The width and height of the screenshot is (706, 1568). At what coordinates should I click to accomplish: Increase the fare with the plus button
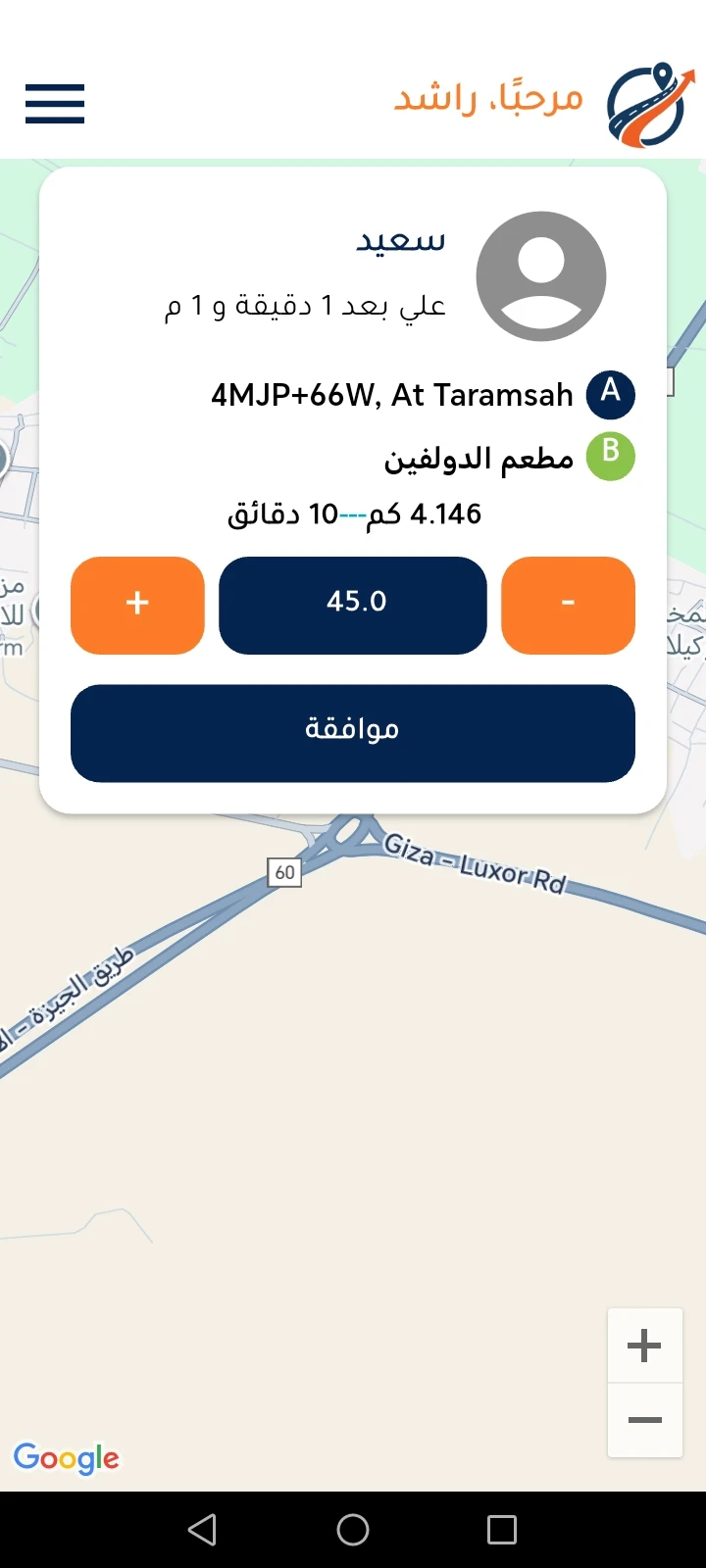[137, 605]
